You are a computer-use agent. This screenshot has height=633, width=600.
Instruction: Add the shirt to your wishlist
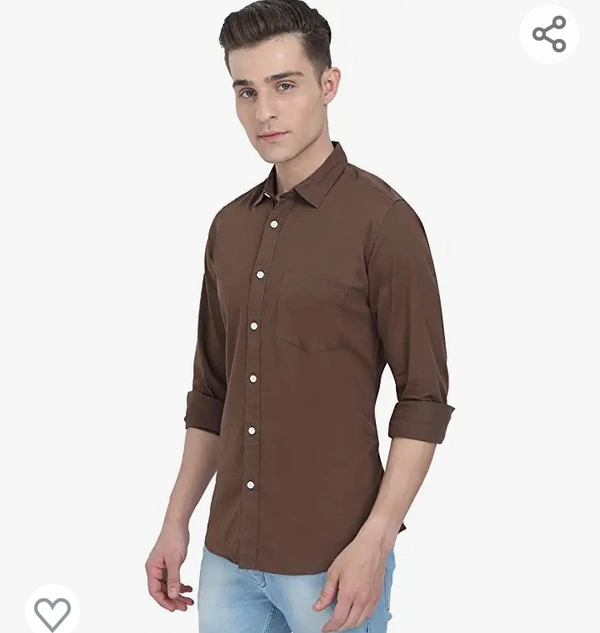click(52, 612)
